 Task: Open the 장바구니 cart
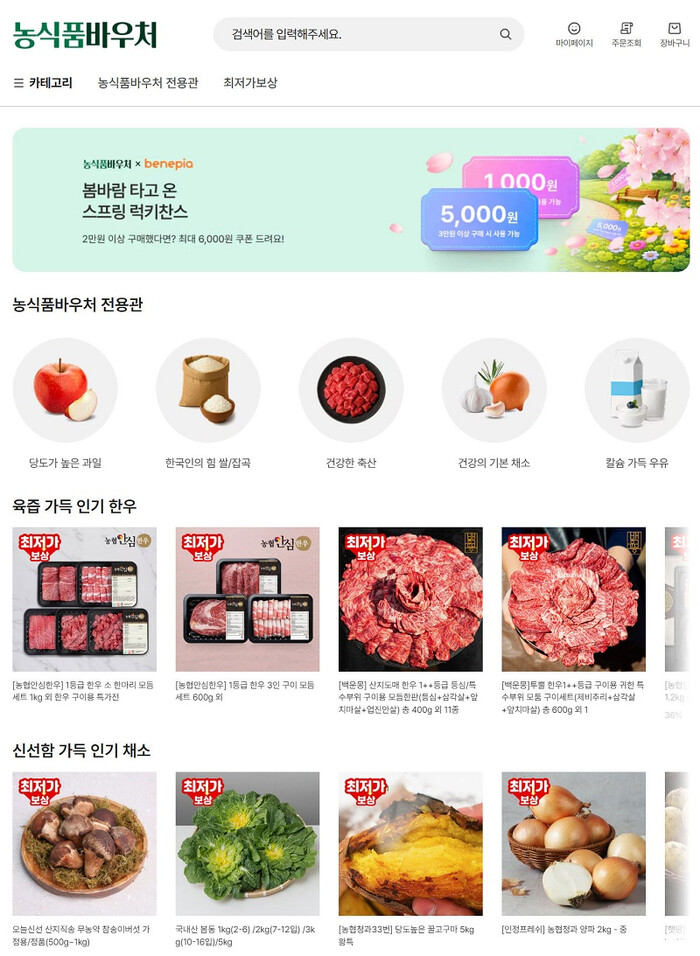tap(674, 34)
